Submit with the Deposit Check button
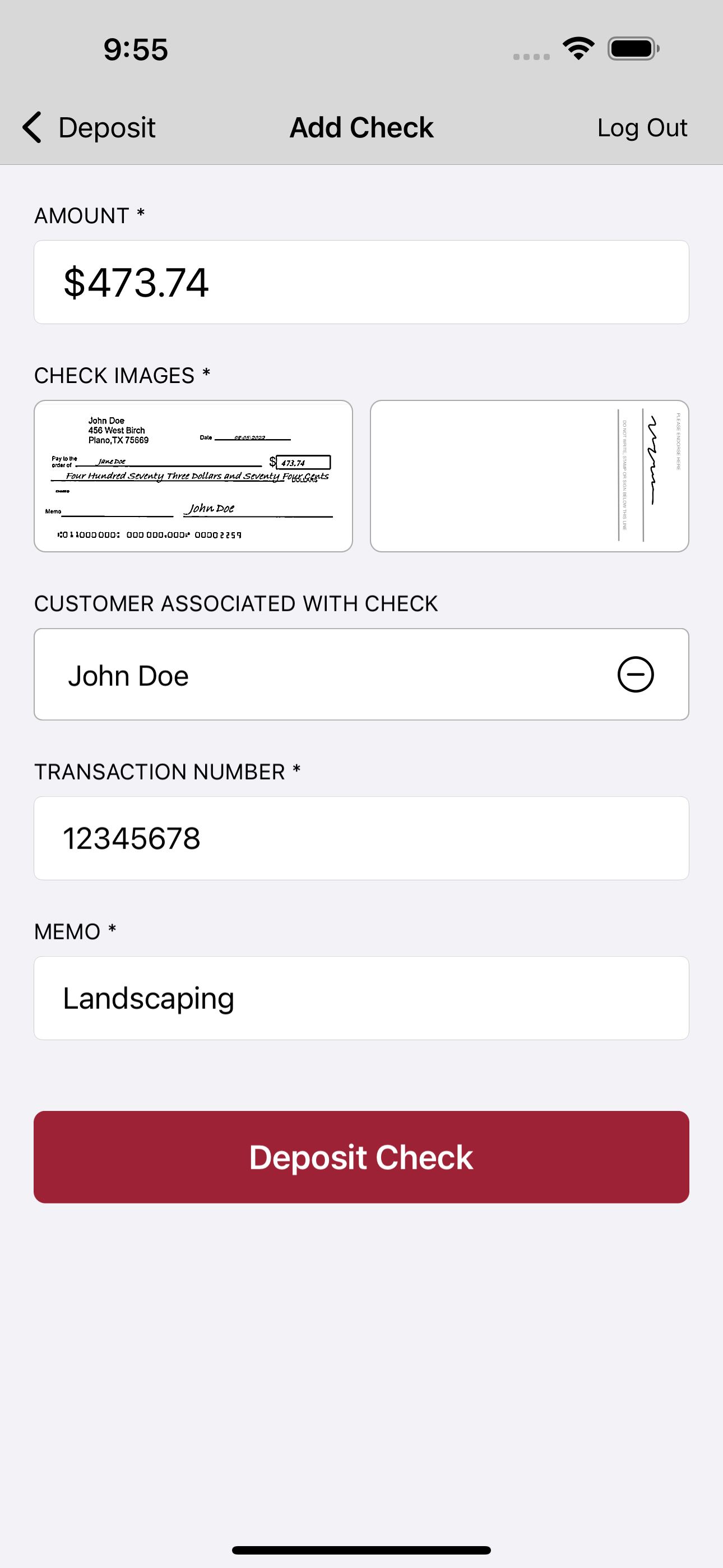The height and width of the screenshot is (1568, 723). [x=361, y=1157]
